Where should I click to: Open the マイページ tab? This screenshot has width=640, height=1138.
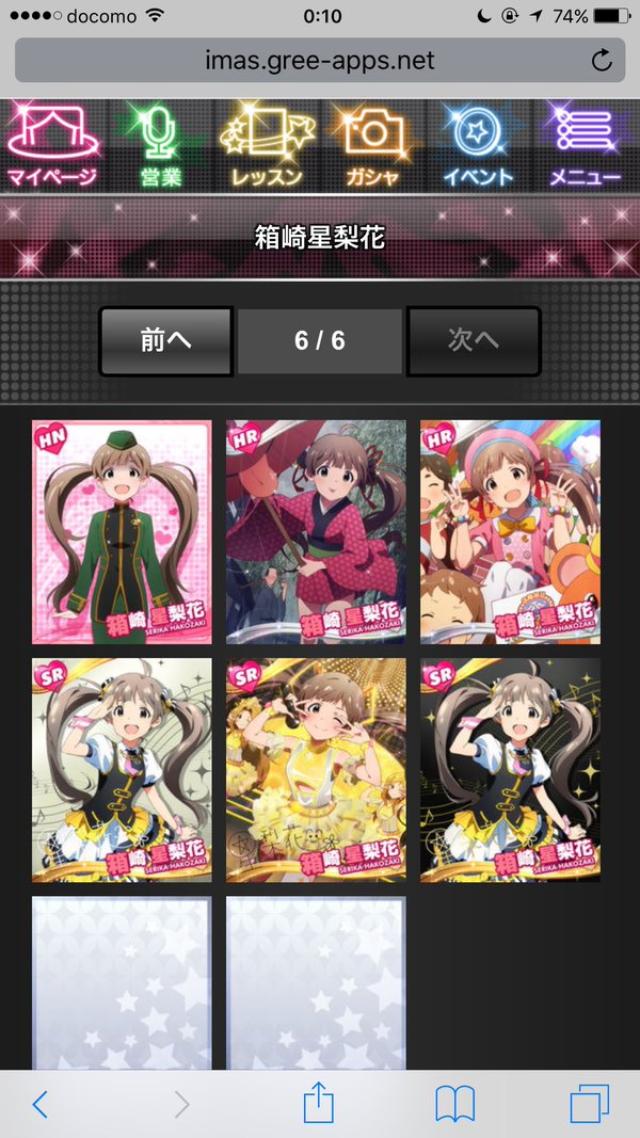[52, 145]
